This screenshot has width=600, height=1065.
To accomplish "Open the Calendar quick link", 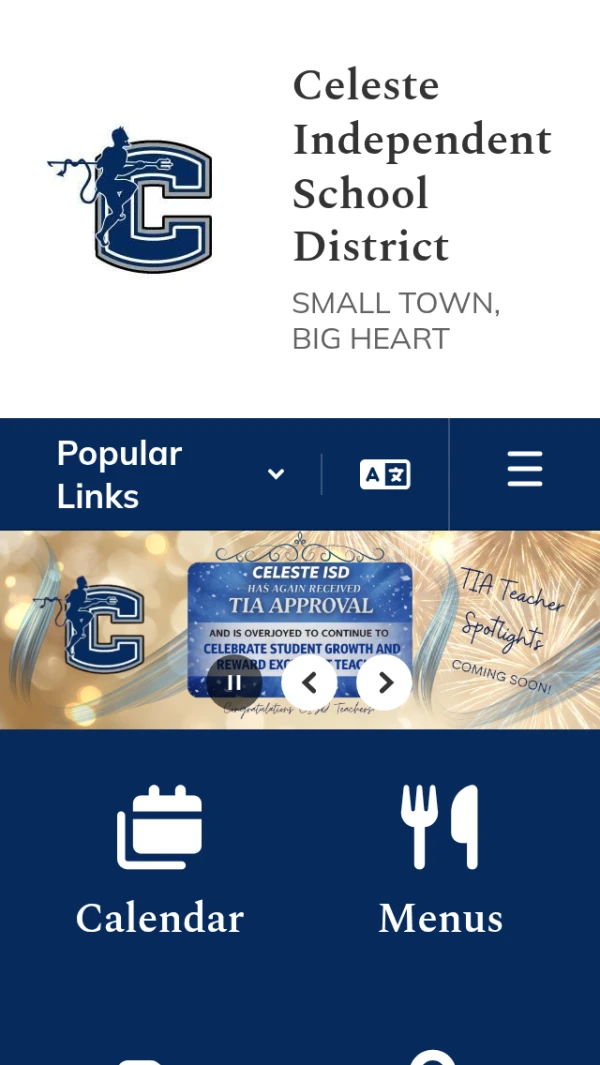I will point(160,862).
